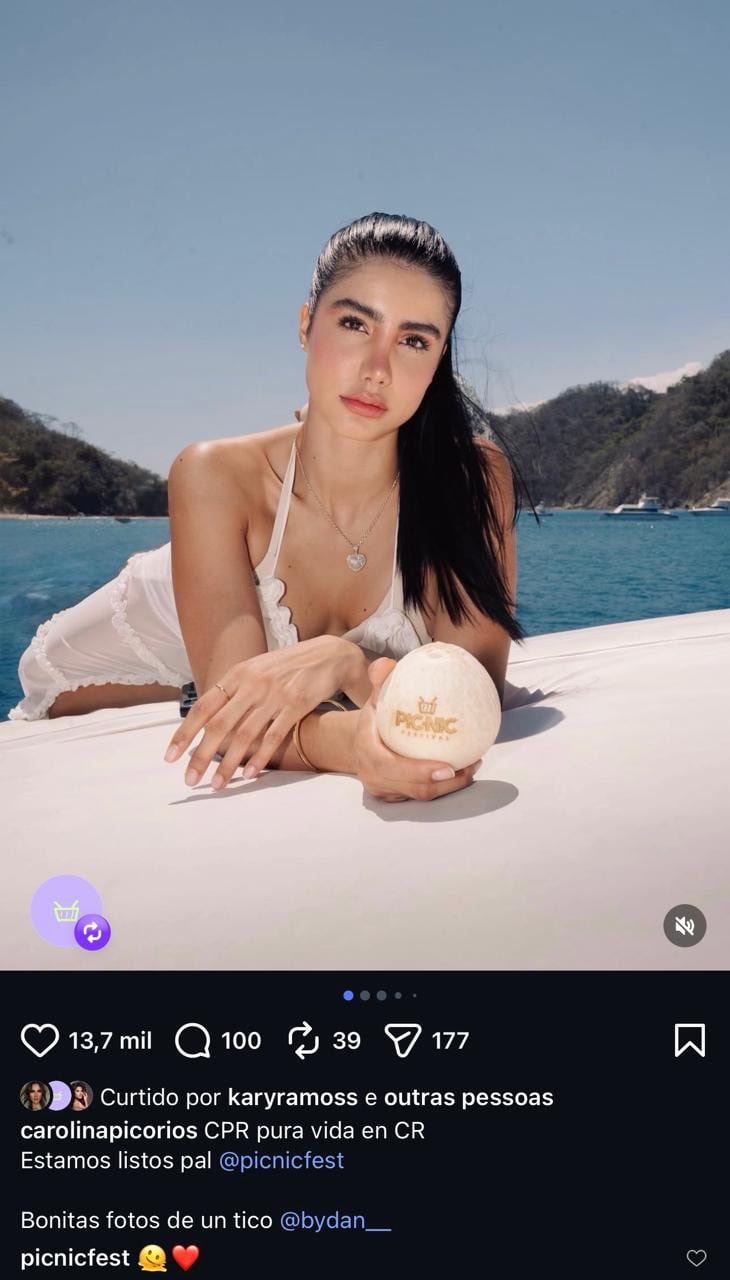Unmute the post audio

pyautogui.click(x=685, y=926)
